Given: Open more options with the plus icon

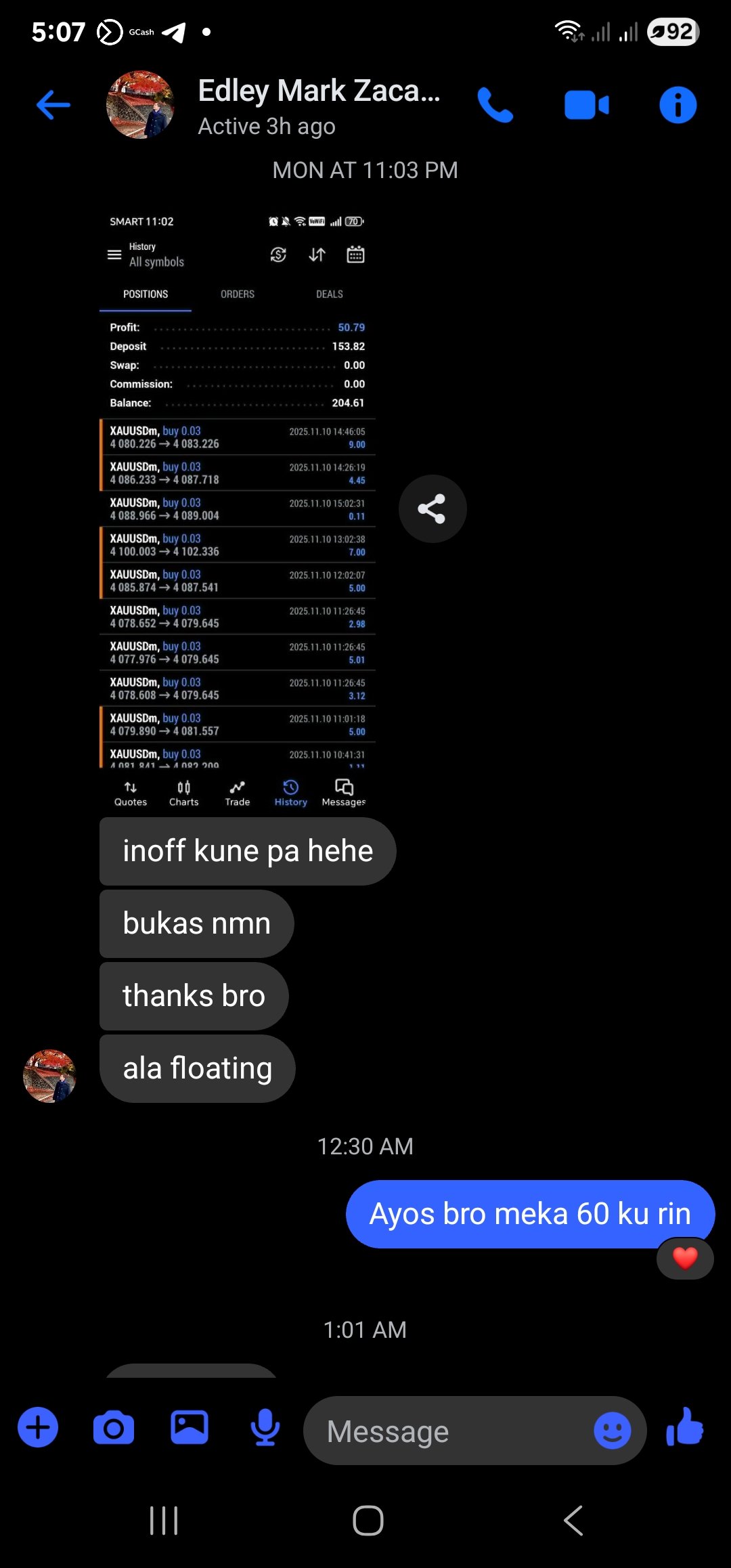Looking at the screenshot, I should pyautogui.click(x=38, y=1427).
